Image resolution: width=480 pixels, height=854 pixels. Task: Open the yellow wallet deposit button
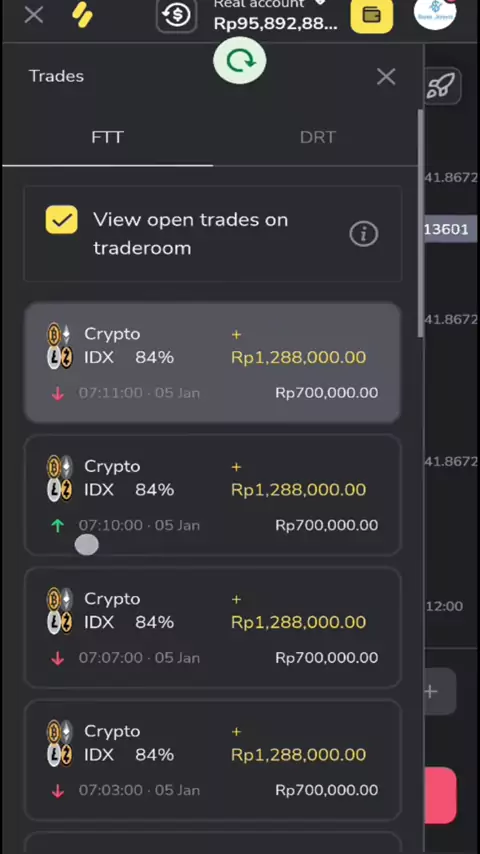click(x=372, y=15)
